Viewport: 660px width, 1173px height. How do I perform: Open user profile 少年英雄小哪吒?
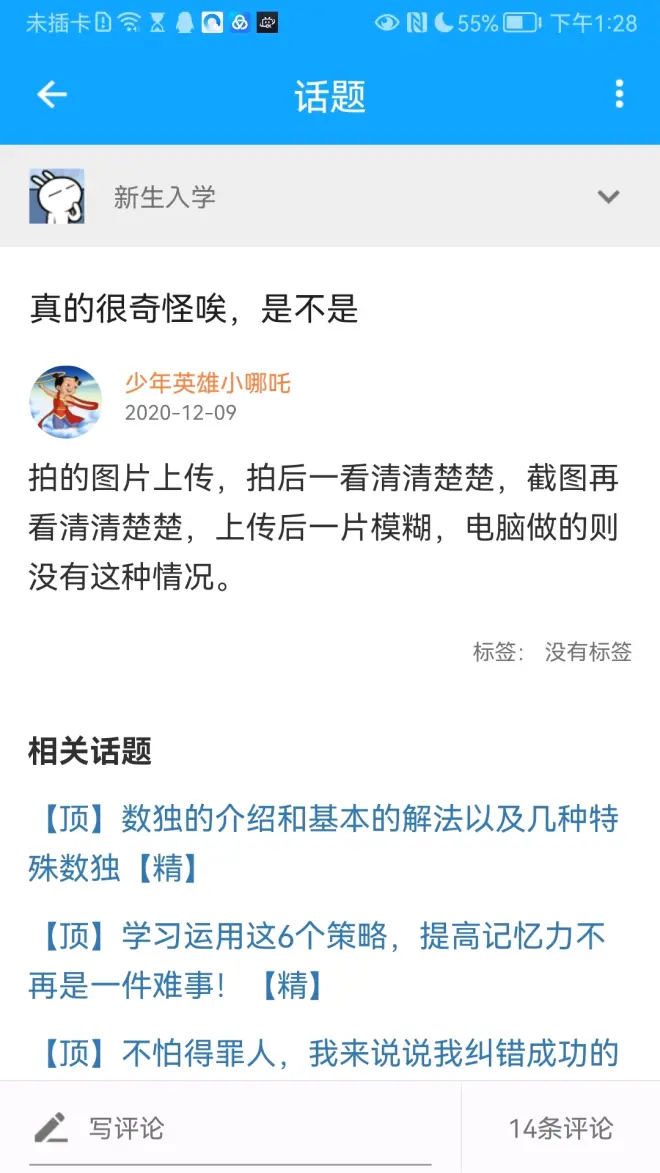tap(208, 382)
